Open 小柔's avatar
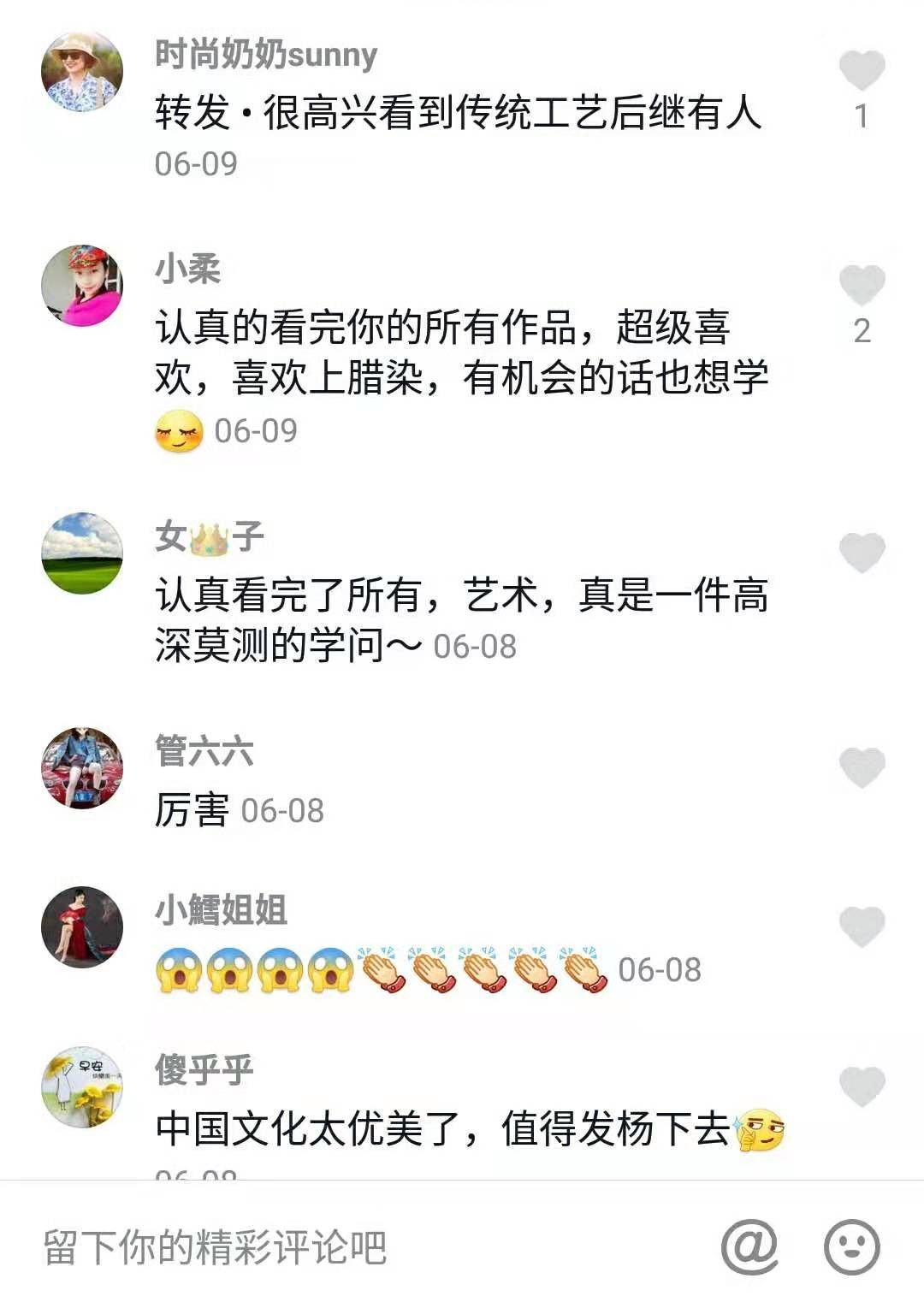 82,287
